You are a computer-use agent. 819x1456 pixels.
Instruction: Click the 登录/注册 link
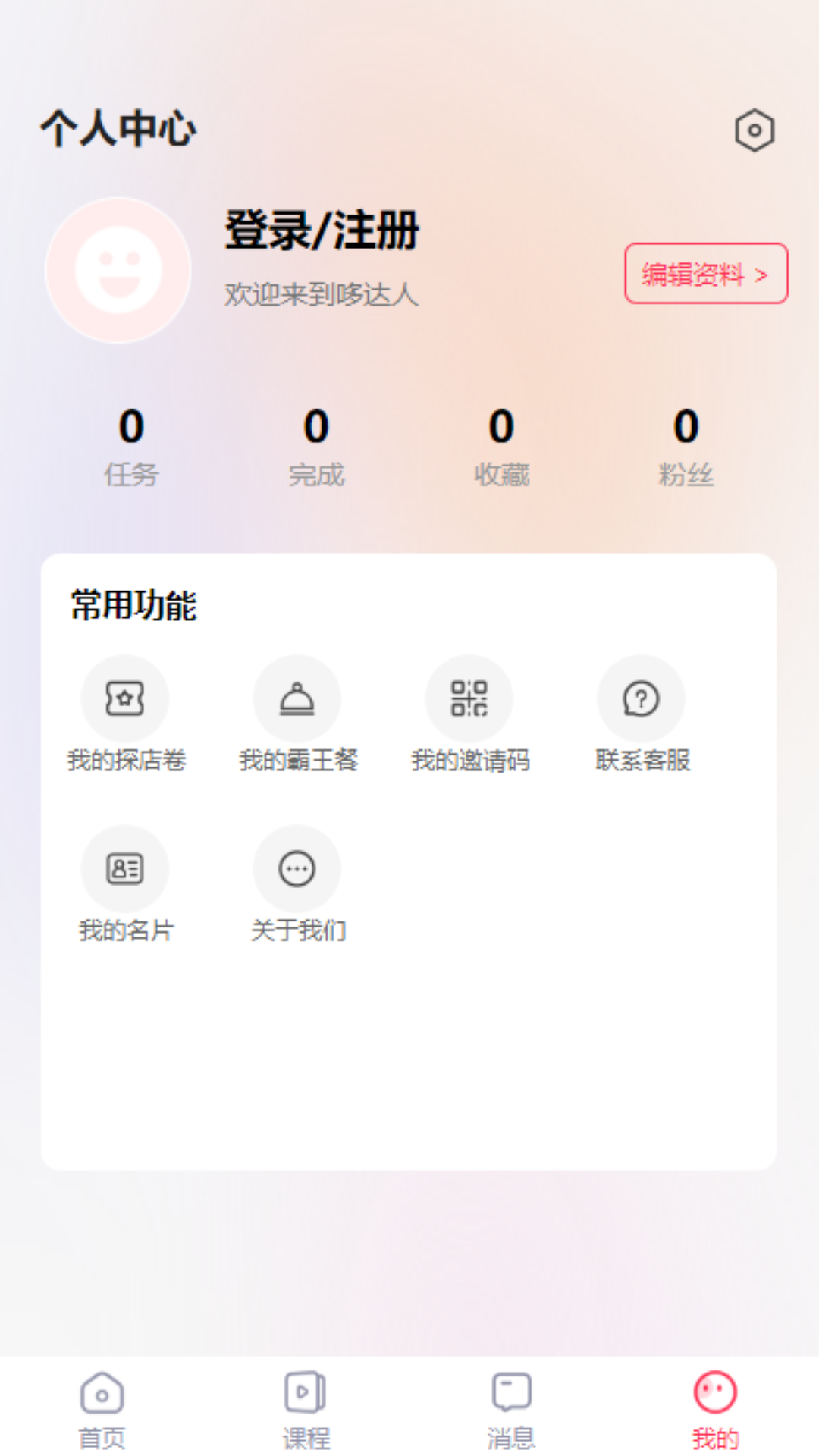coord(321,231)
